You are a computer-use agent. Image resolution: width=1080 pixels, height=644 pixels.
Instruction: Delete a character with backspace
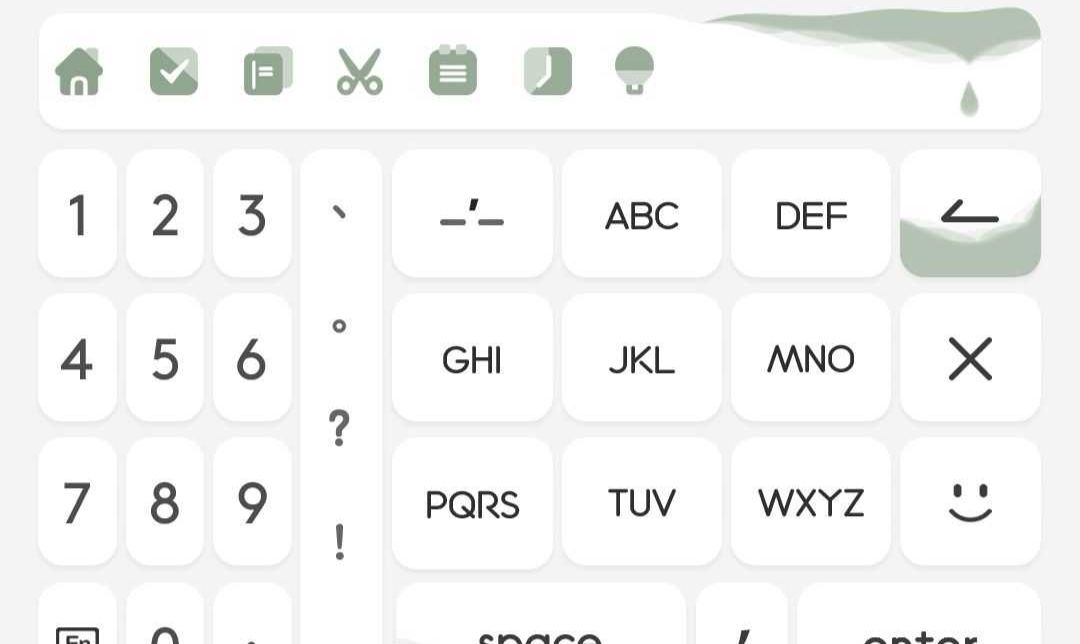(970, 214)
